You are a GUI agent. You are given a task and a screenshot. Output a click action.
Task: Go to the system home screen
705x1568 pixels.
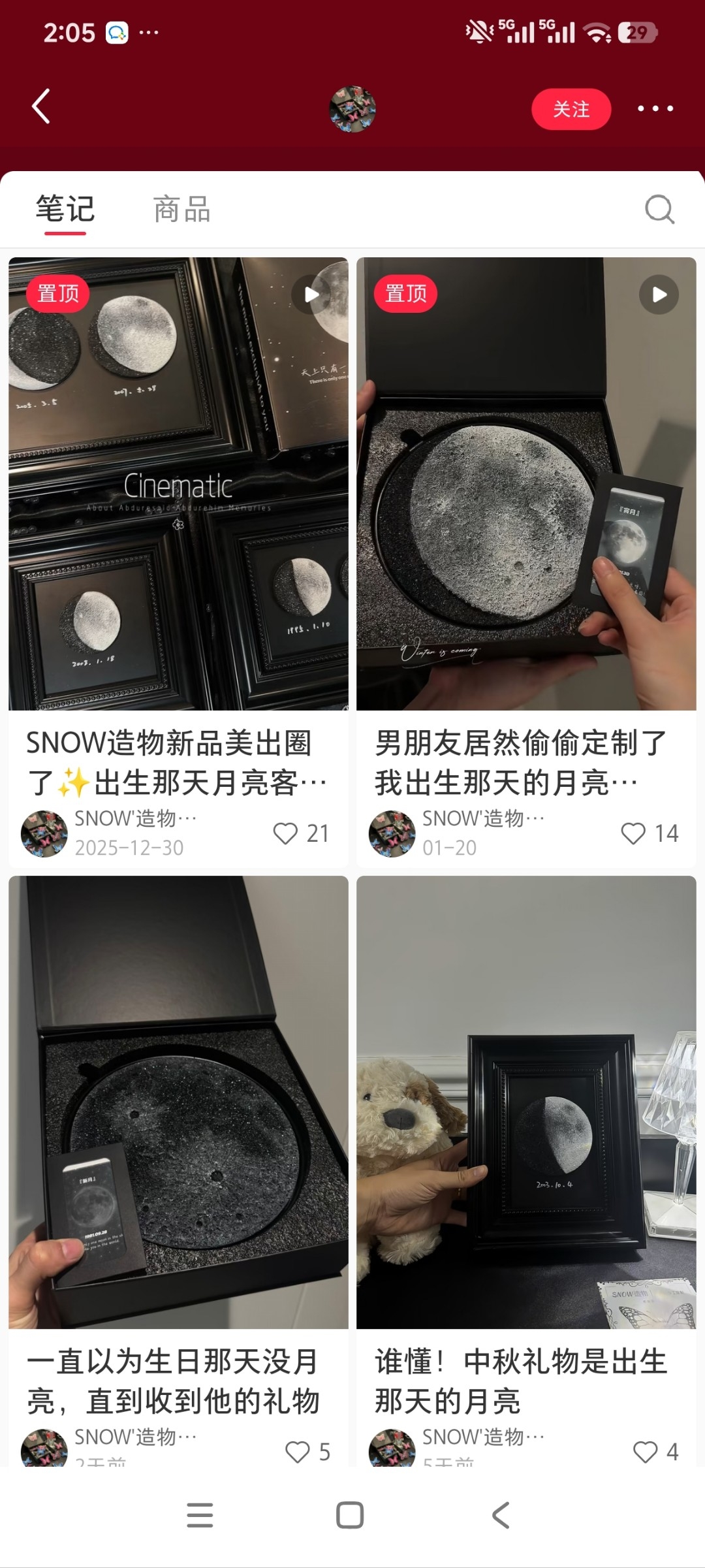pos(350,1515)
